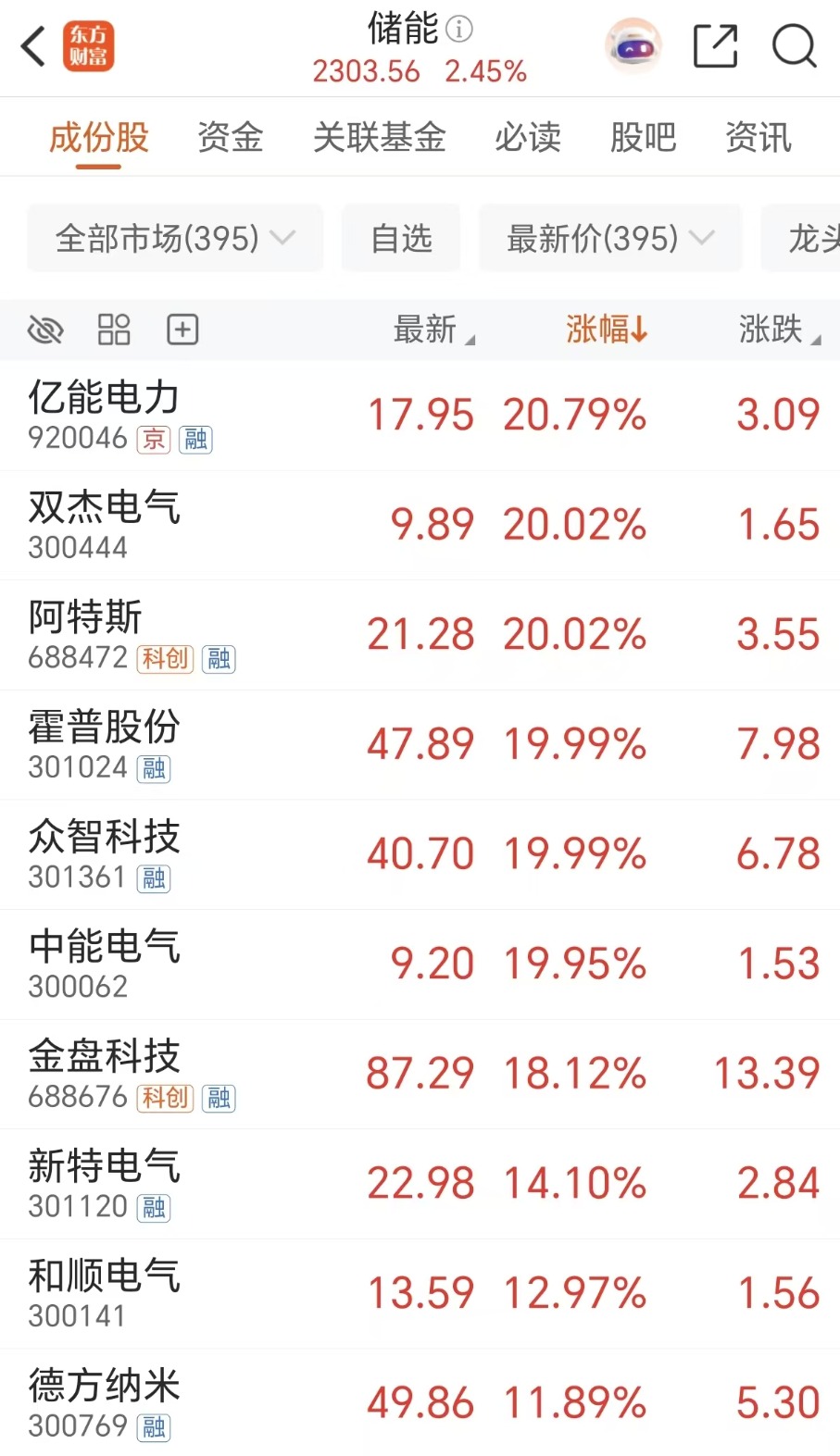Expand the 全部市场(395) dropdown
The height and width of the screenshot is (1456, 840).
tap(175, 239)
